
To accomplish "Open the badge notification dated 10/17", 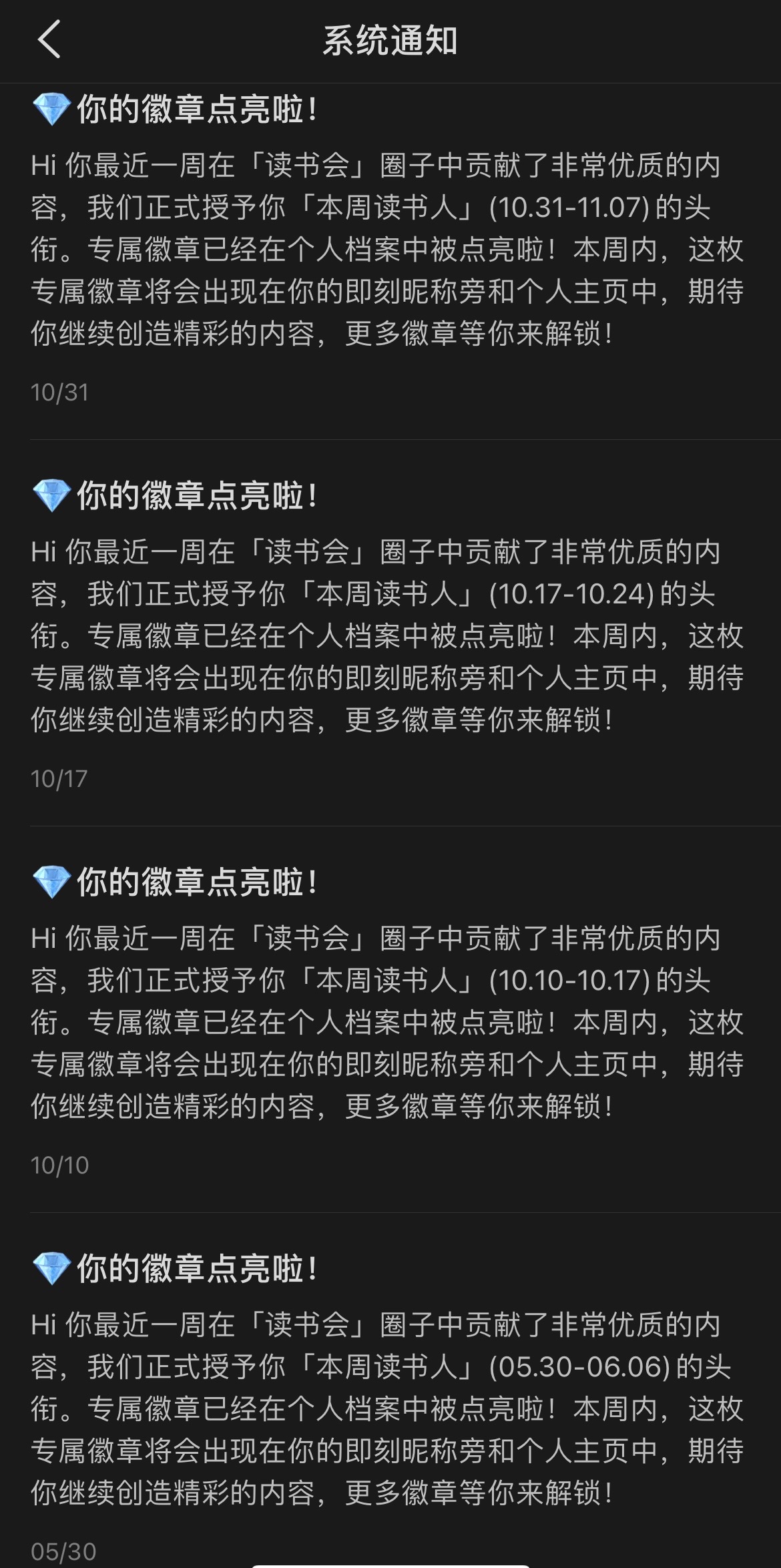I will coord(390,633).
